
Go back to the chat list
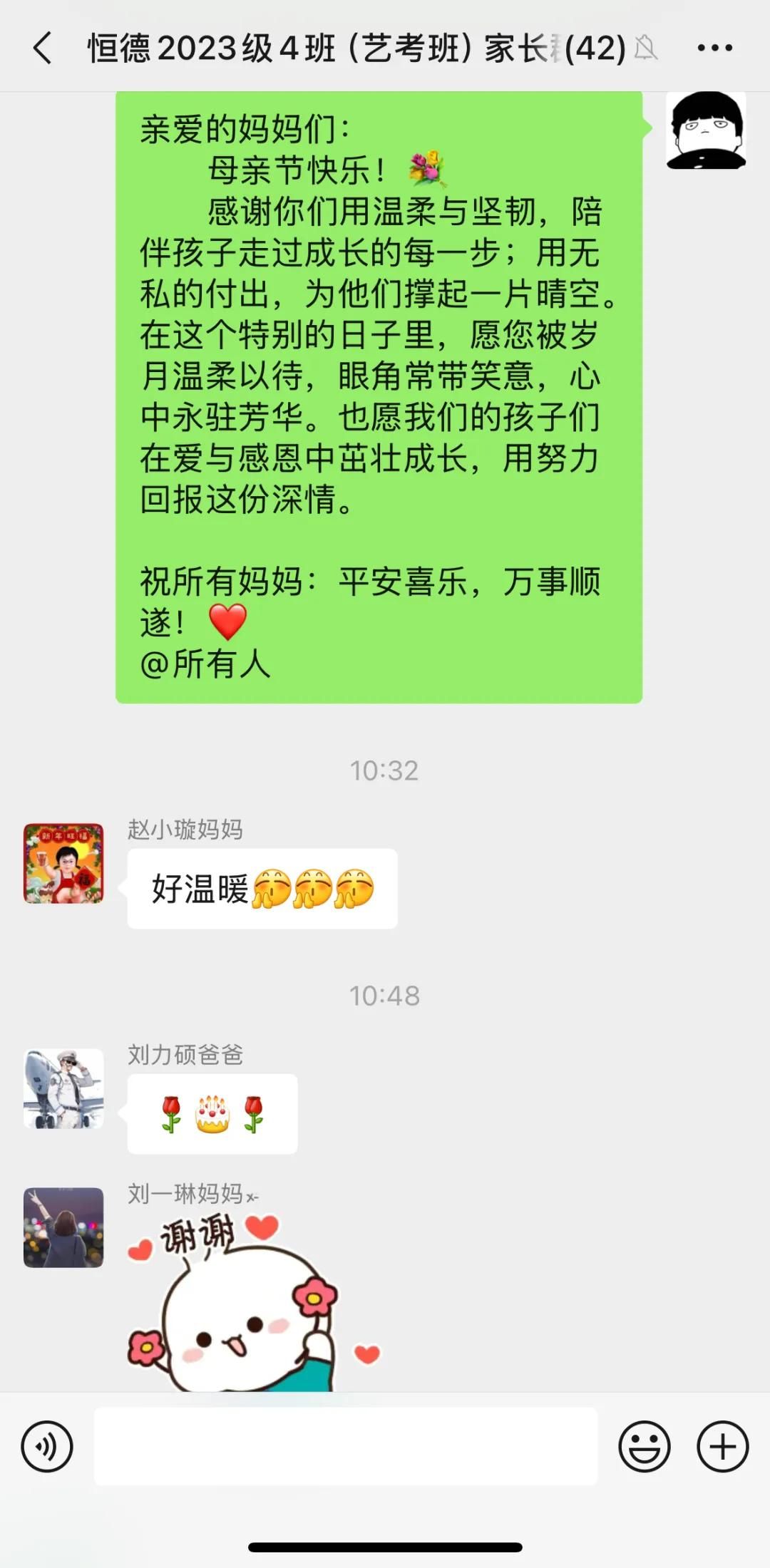(43, 48)
